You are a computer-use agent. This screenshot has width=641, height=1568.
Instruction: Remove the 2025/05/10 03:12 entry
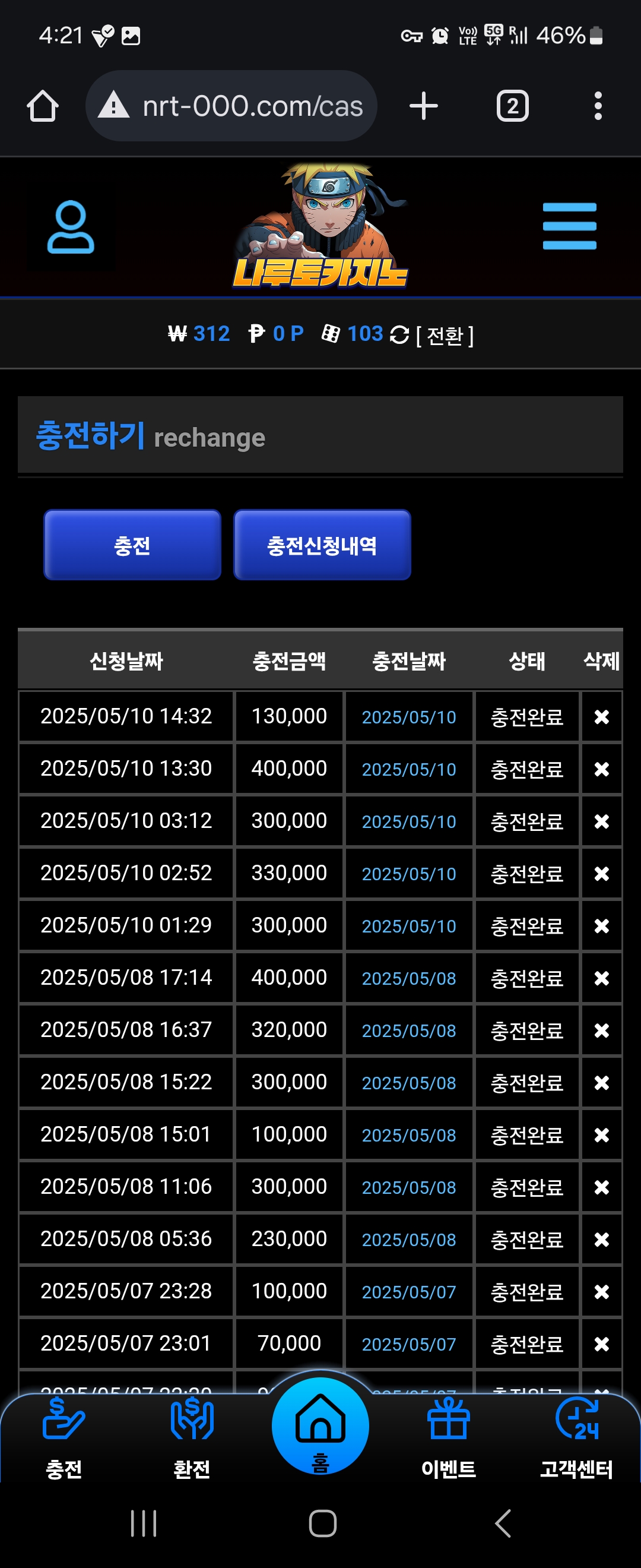[601, 822]
